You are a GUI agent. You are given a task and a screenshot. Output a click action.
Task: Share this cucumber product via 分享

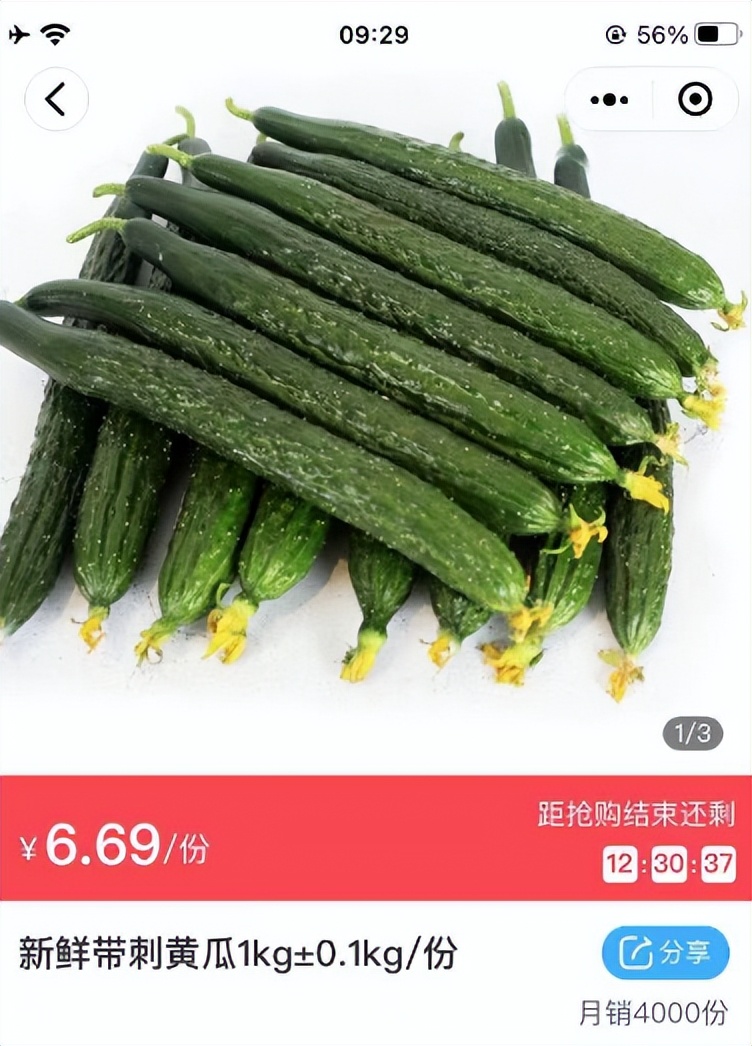pos(665,953)
